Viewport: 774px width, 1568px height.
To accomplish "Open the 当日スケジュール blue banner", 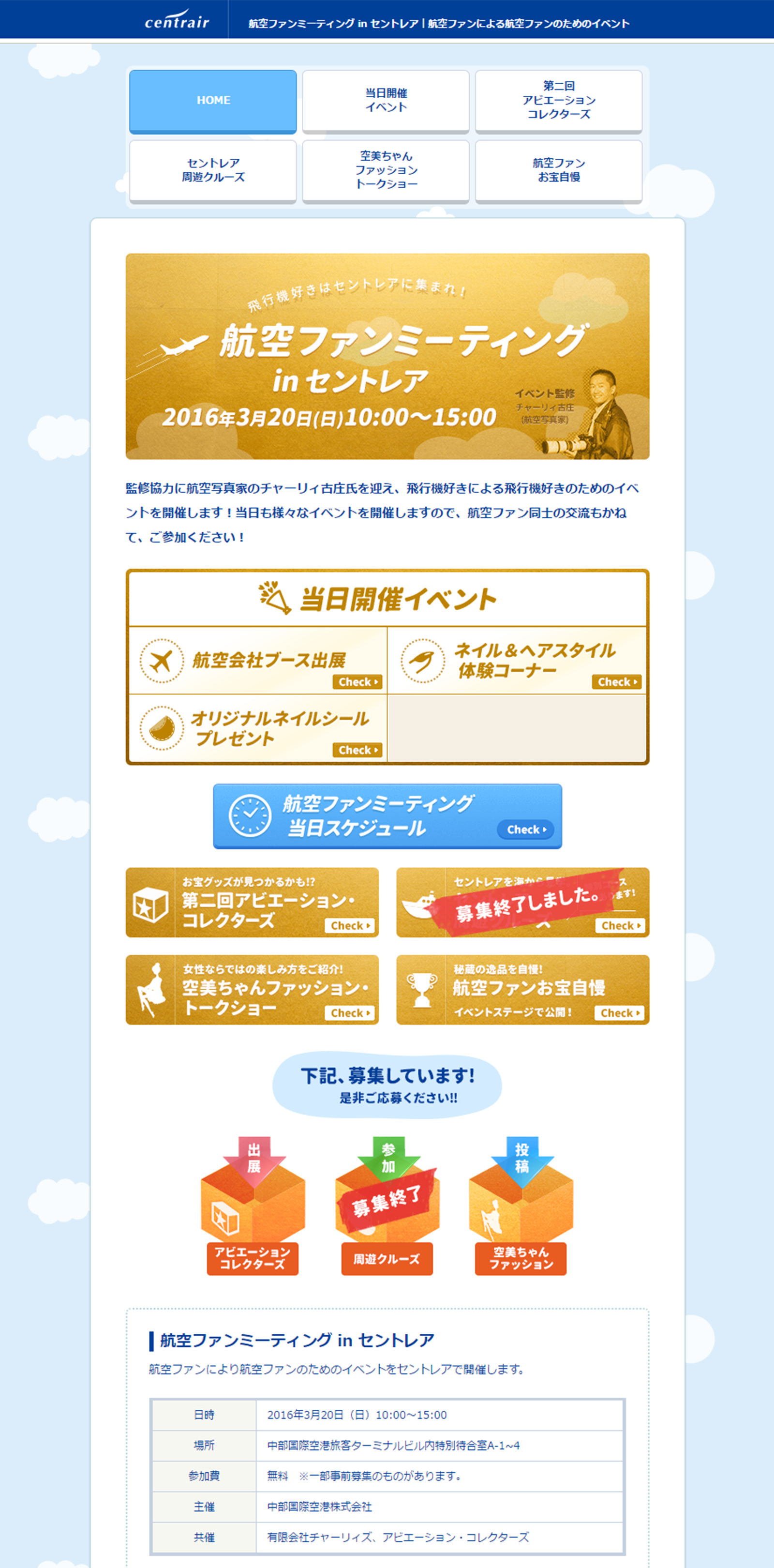I will pyautogui.click(x=387, y=816).
